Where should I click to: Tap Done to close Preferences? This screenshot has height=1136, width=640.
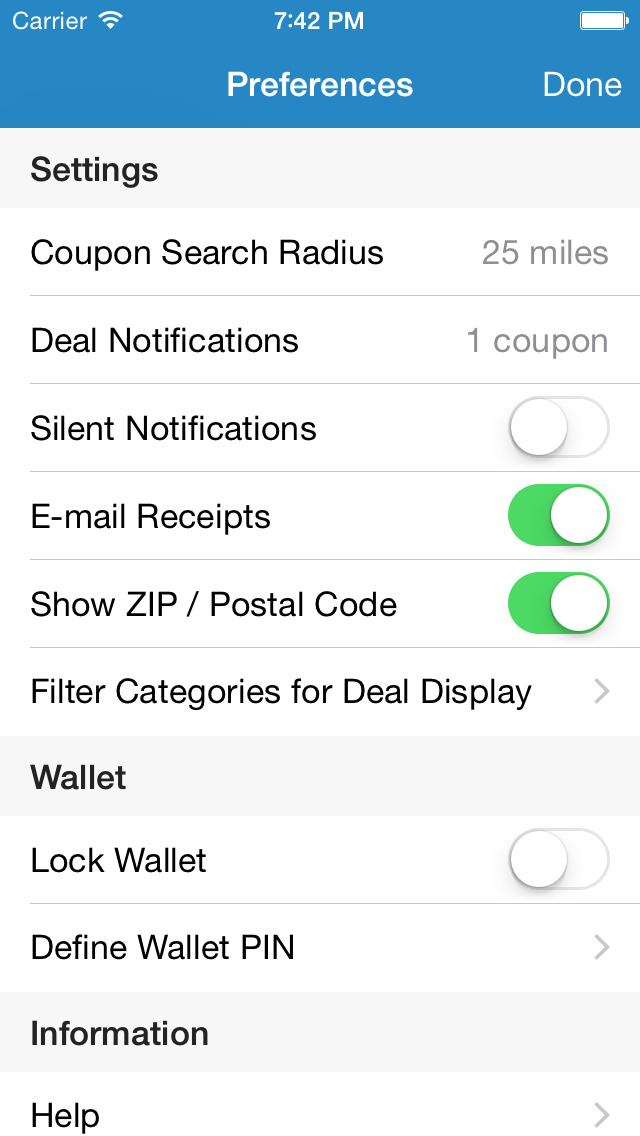tap(581, 85)
